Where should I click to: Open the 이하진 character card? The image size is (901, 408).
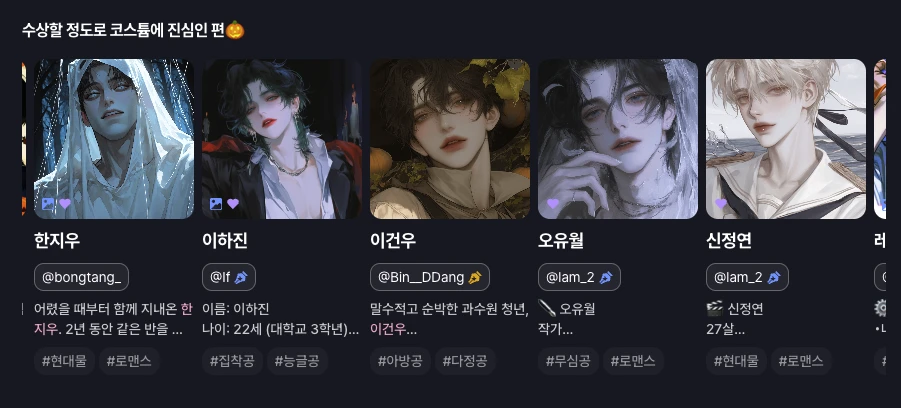(282, 139)
